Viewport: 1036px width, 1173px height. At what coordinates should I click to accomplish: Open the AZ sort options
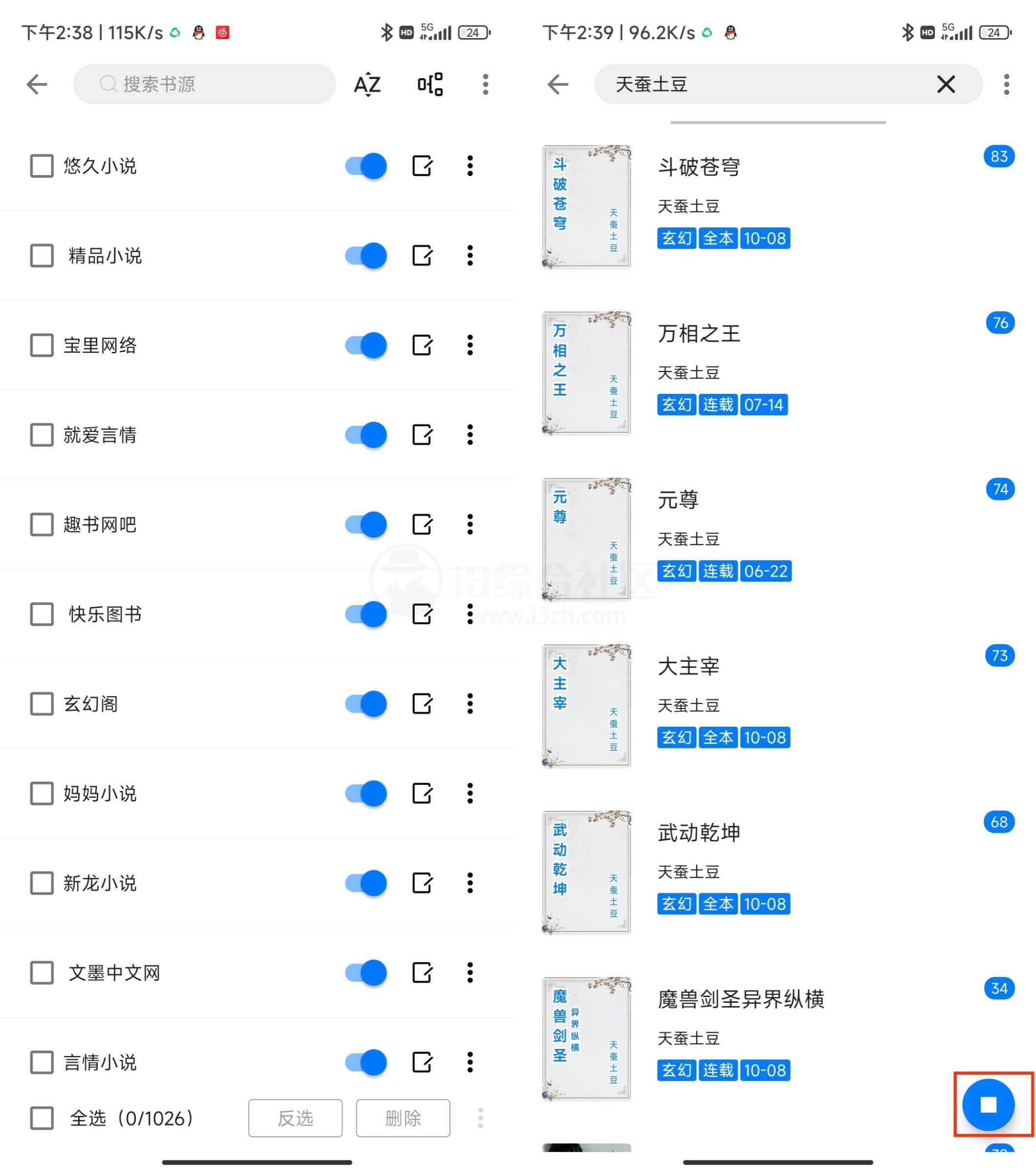[367, 85]
